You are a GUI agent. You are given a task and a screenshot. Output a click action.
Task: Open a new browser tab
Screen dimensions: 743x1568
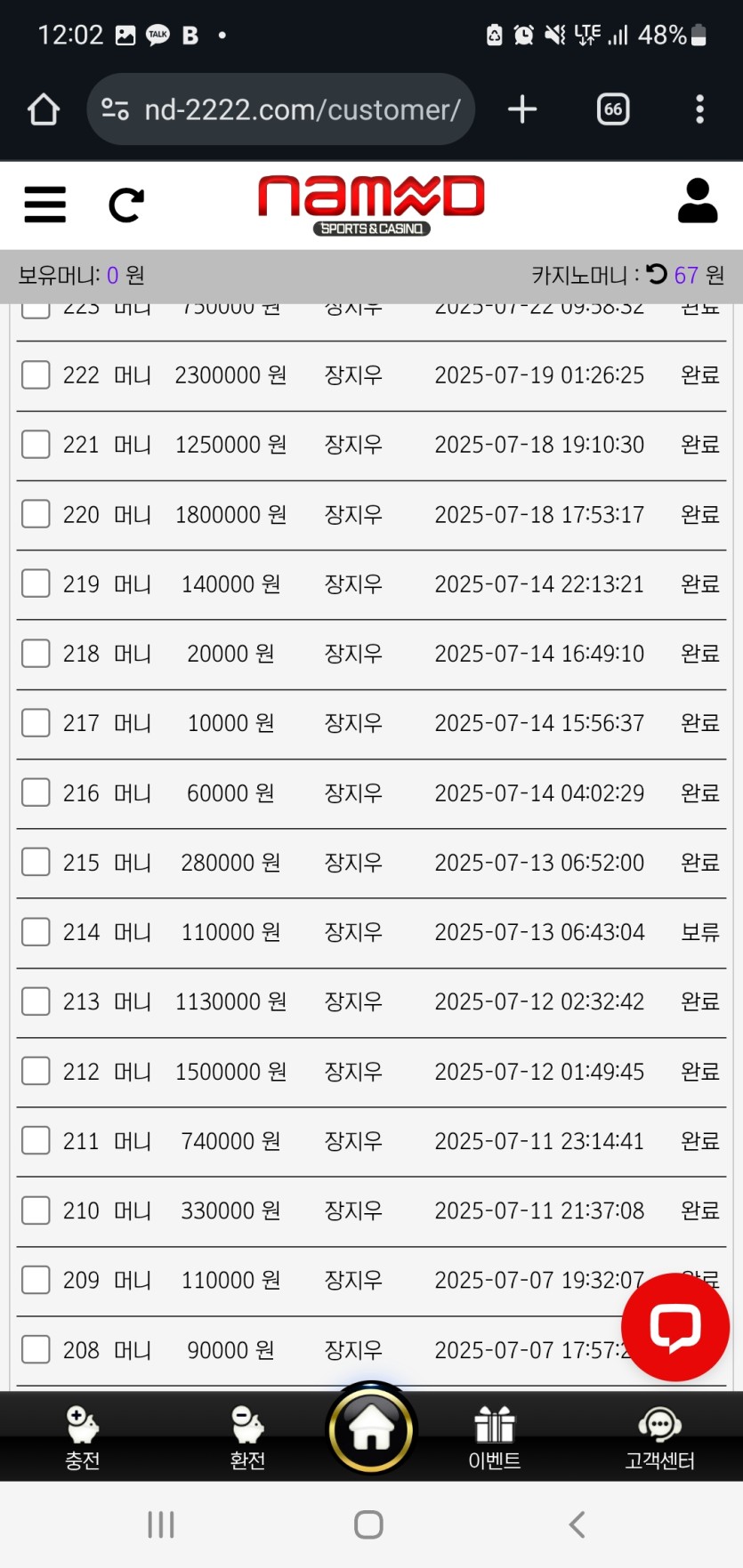tap(522, 109)
